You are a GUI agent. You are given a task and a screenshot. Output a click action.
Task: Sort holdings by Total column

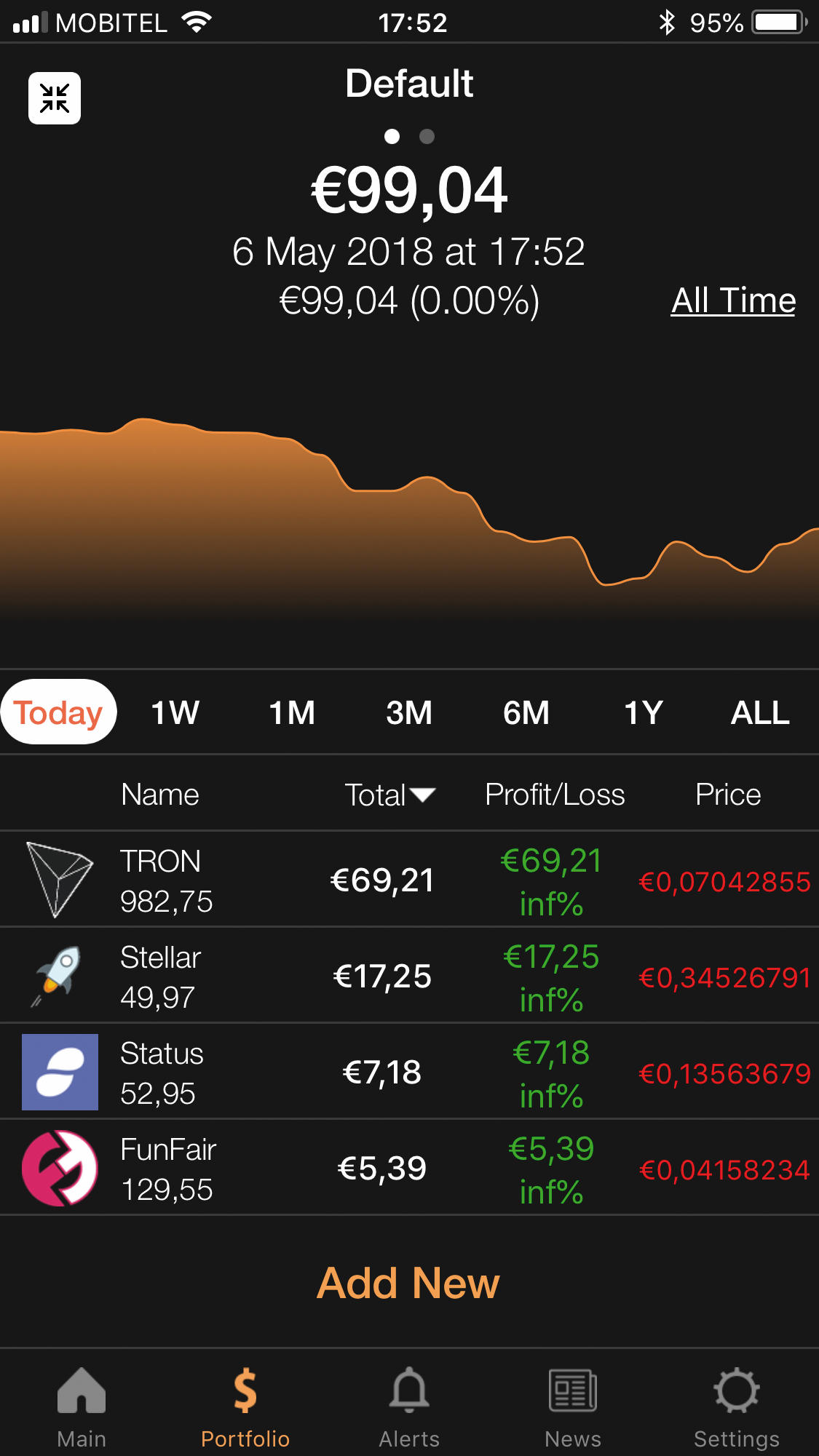390,795
